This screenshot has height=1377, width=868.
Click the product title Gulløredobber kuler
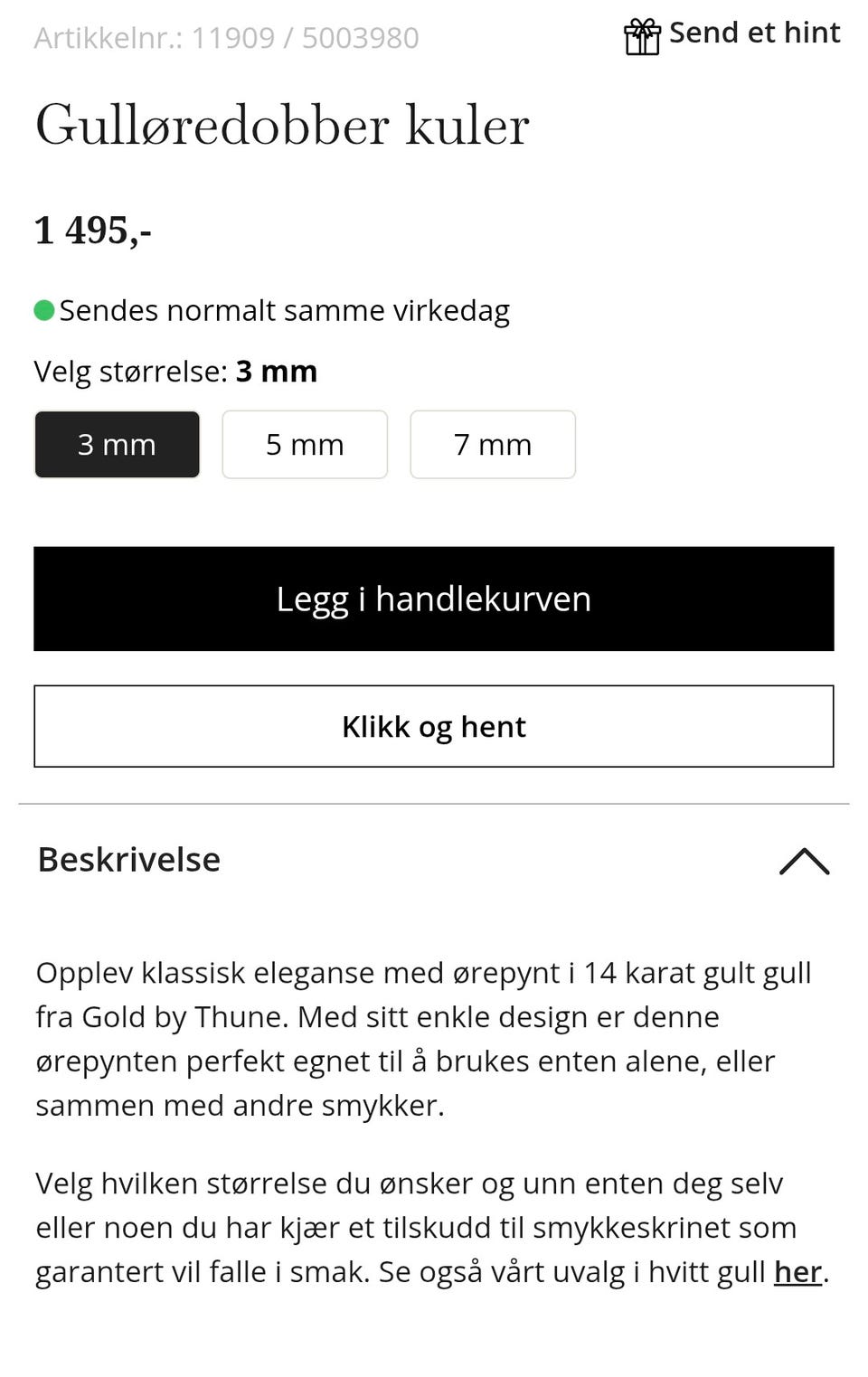(x=281, y=125)
